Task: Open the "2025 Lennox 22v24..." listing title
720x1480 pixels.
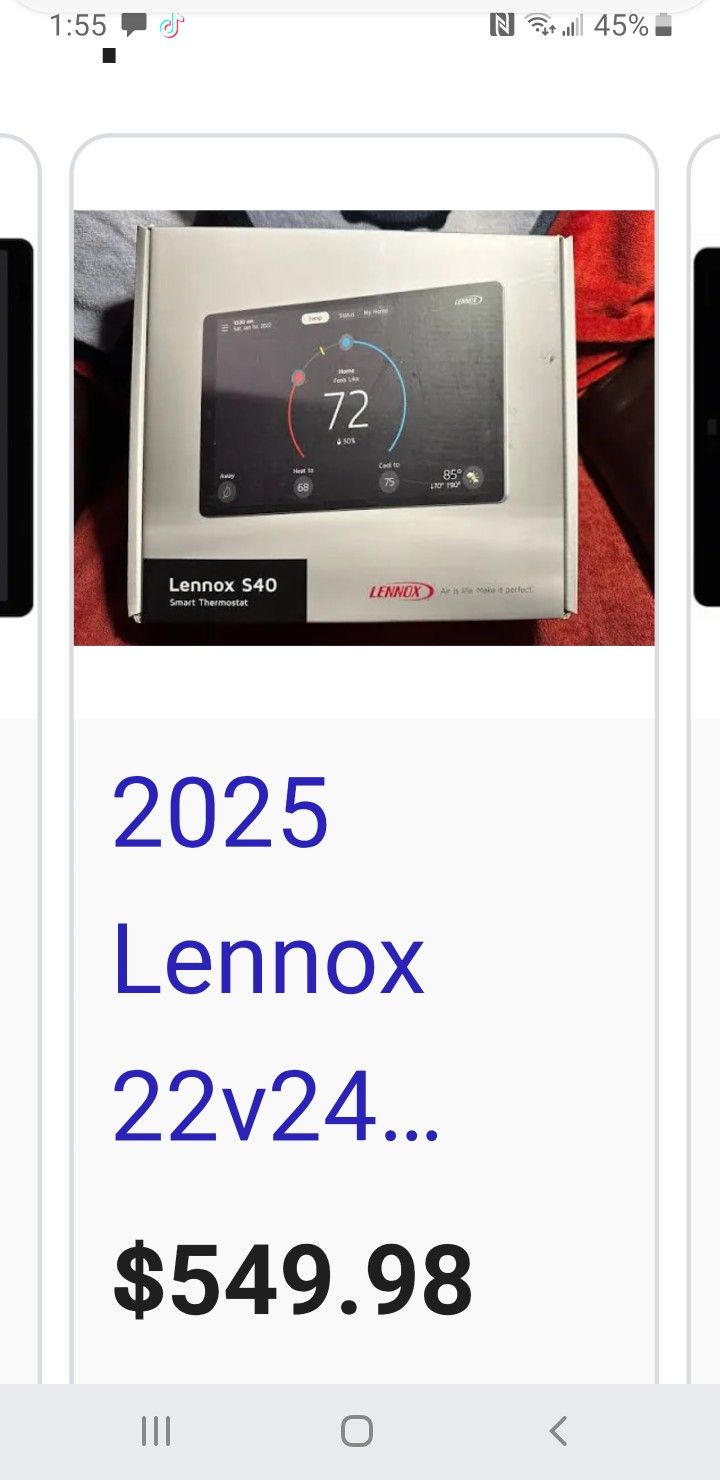Action: click(272, 958)
